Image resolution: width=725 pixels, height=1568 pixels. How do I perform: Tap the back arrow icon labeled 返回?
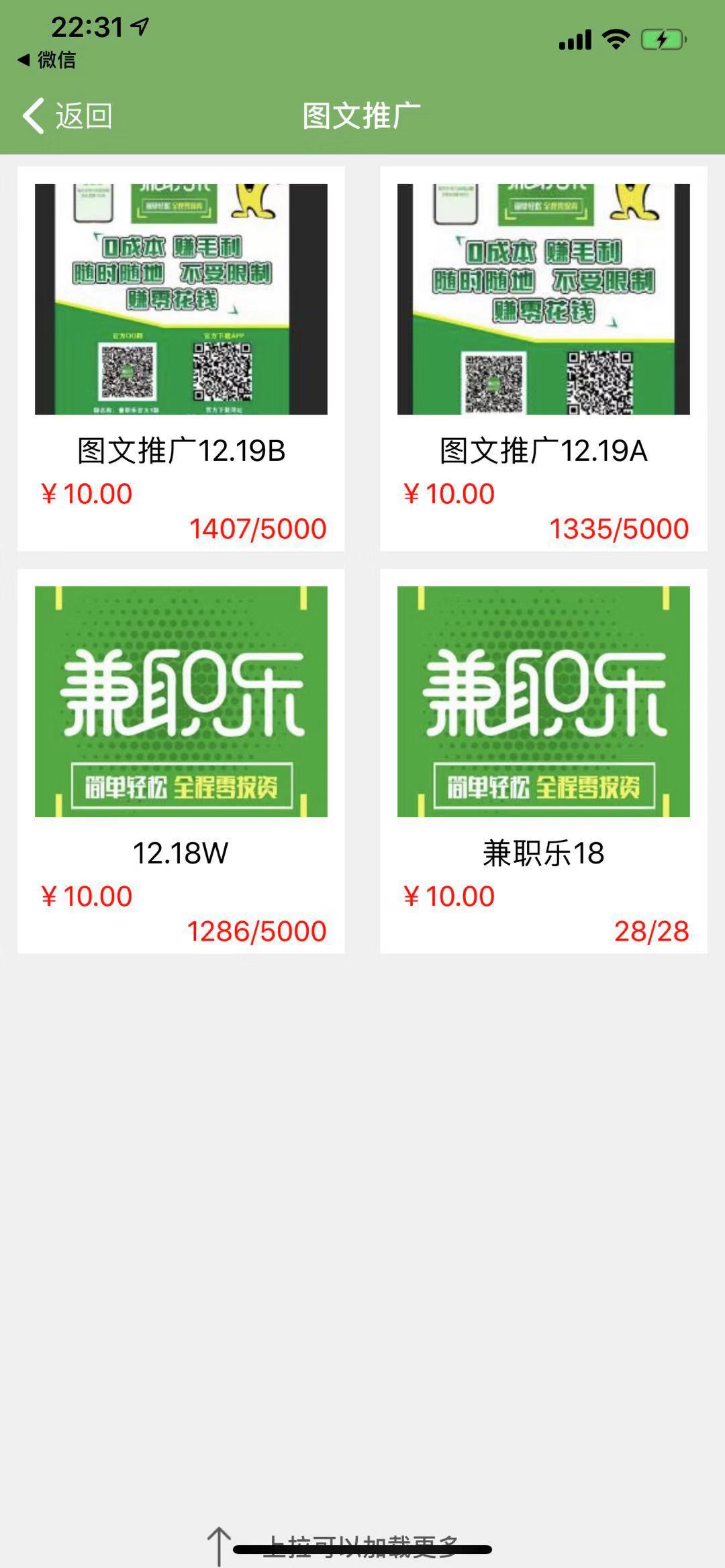pyautogui.click(x=34, y=115)
